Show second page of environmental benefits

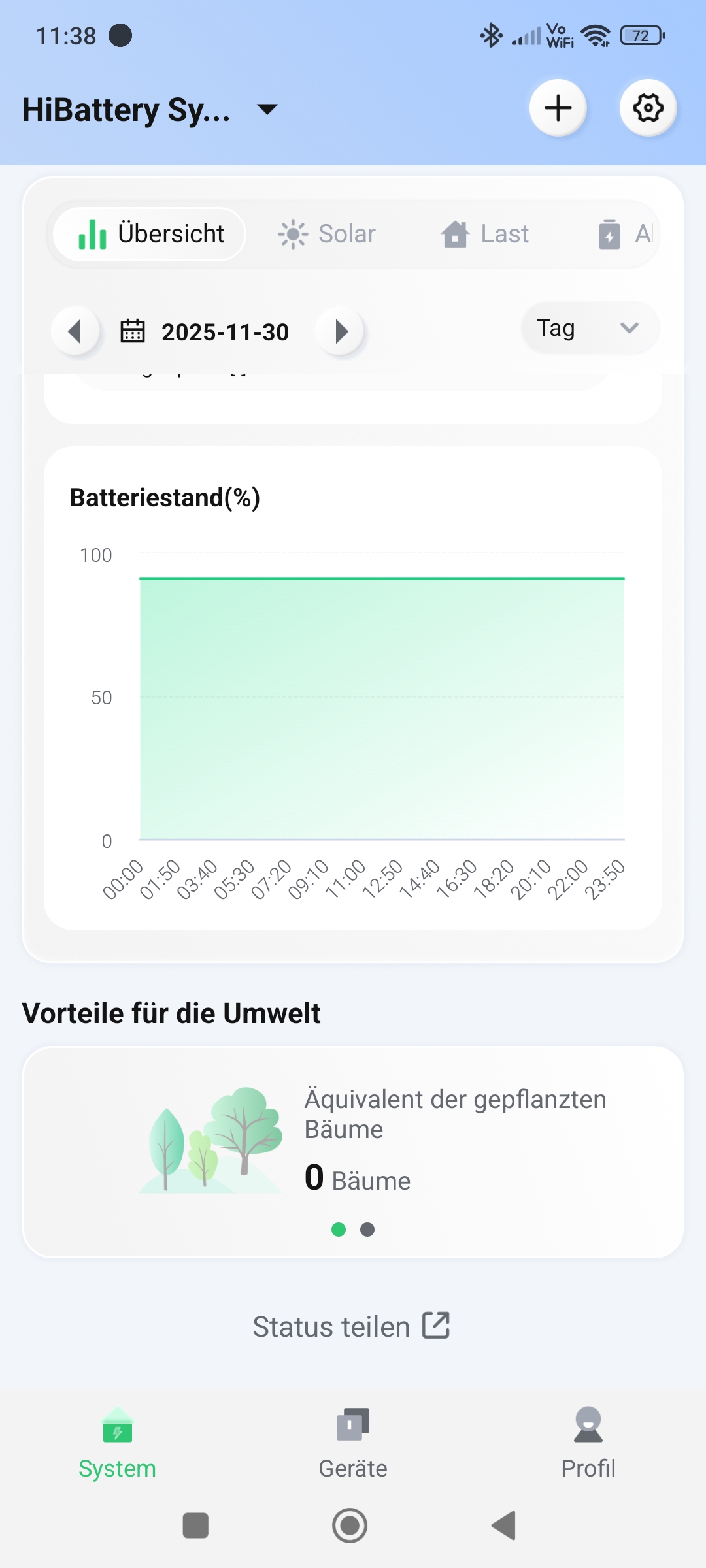(367, 1230)
